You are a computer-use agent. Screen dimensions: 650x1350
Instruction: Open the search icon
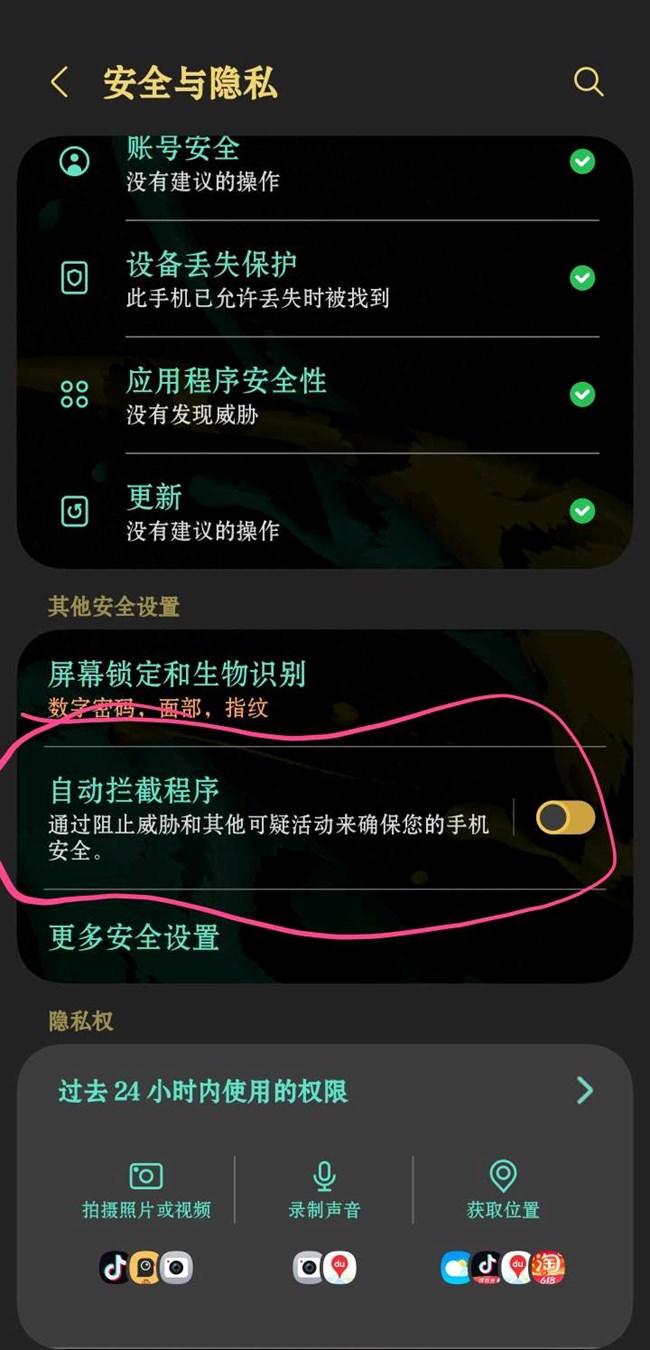pyautogui.click(x=588, y=82)
